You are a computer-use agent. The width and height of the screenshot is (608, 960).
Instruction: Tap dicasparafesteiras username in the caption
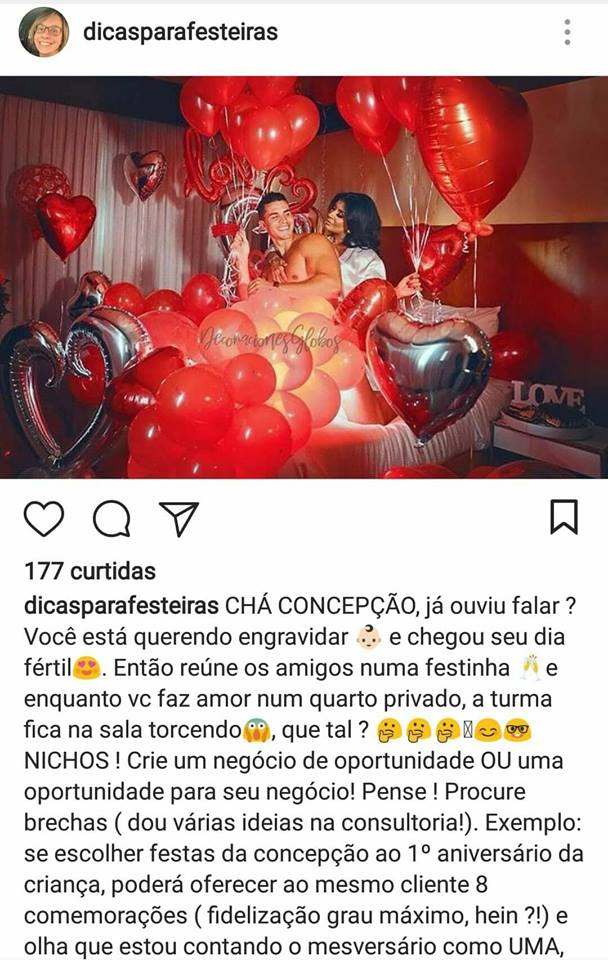[120, 607]
